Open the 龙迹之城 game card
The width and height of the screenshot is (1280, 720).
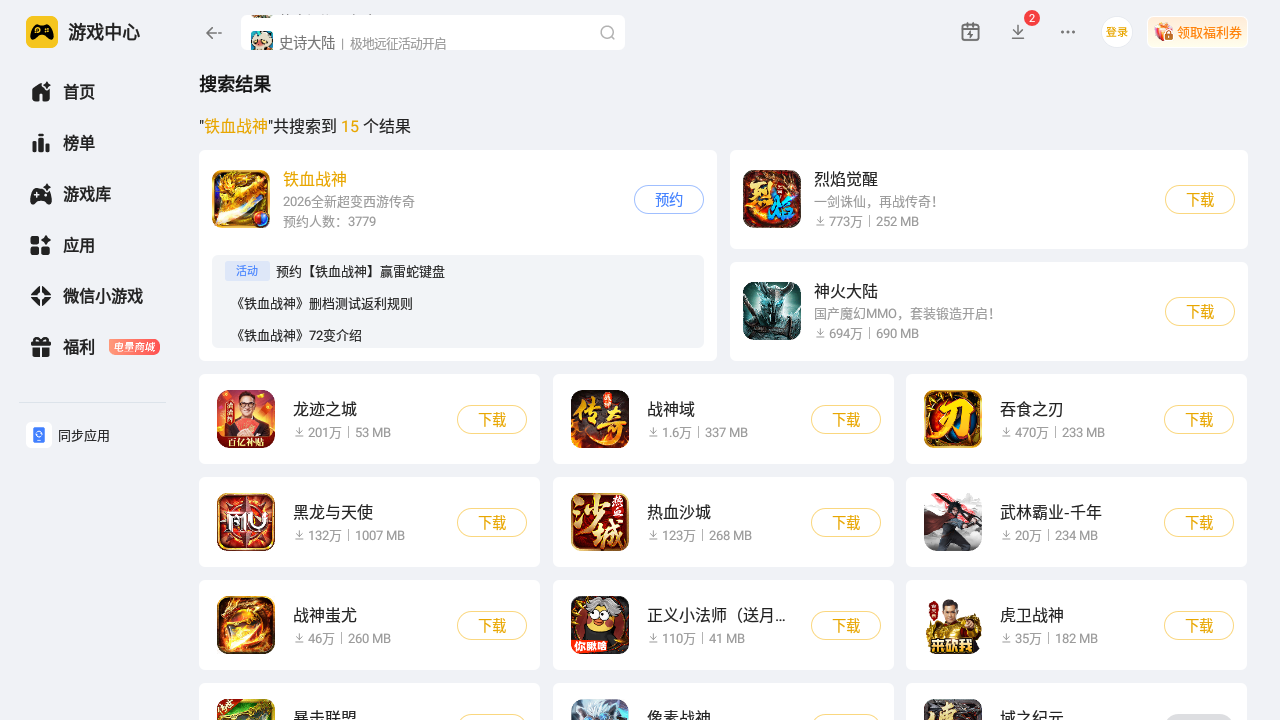coord(325,419)
